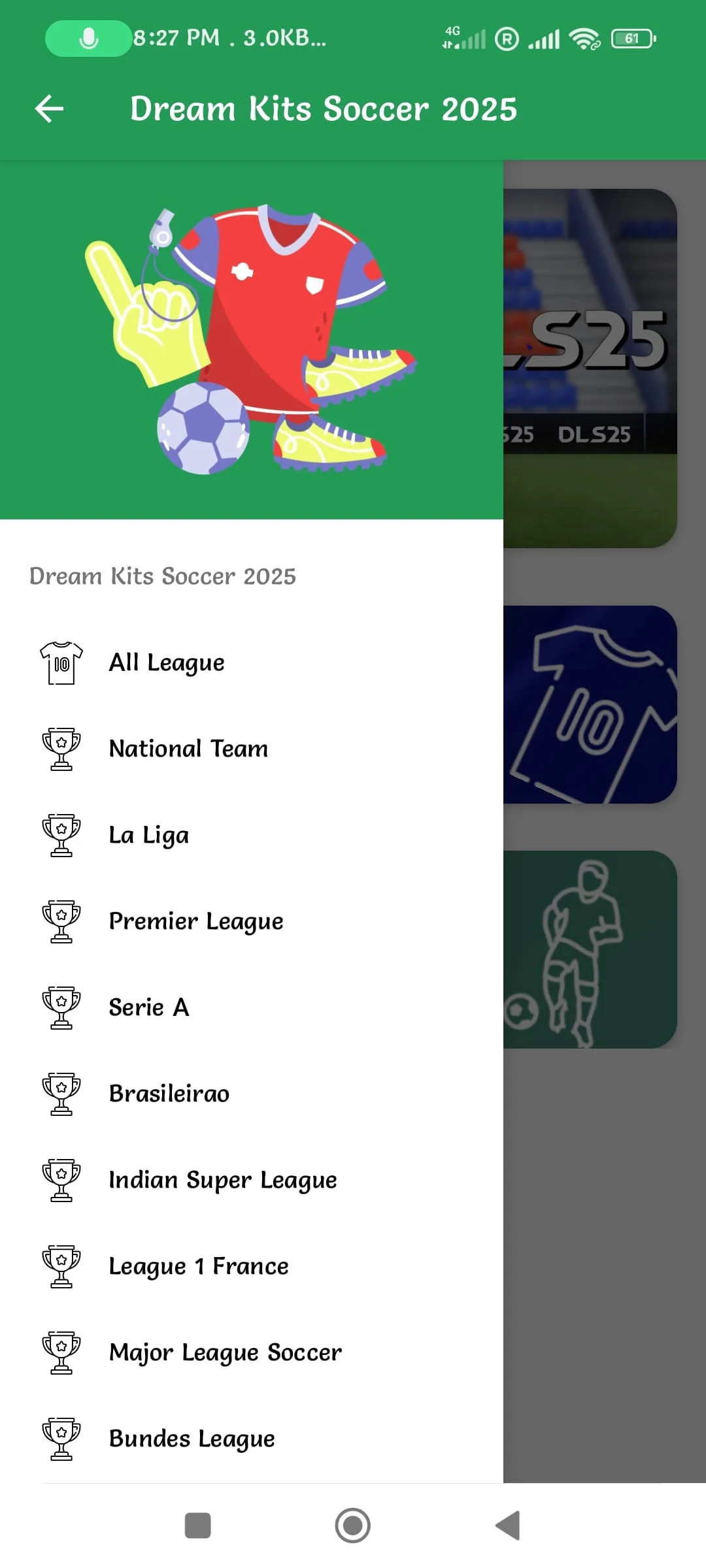
Task: Select League 1 France from the list
Action: (198, 1266)
